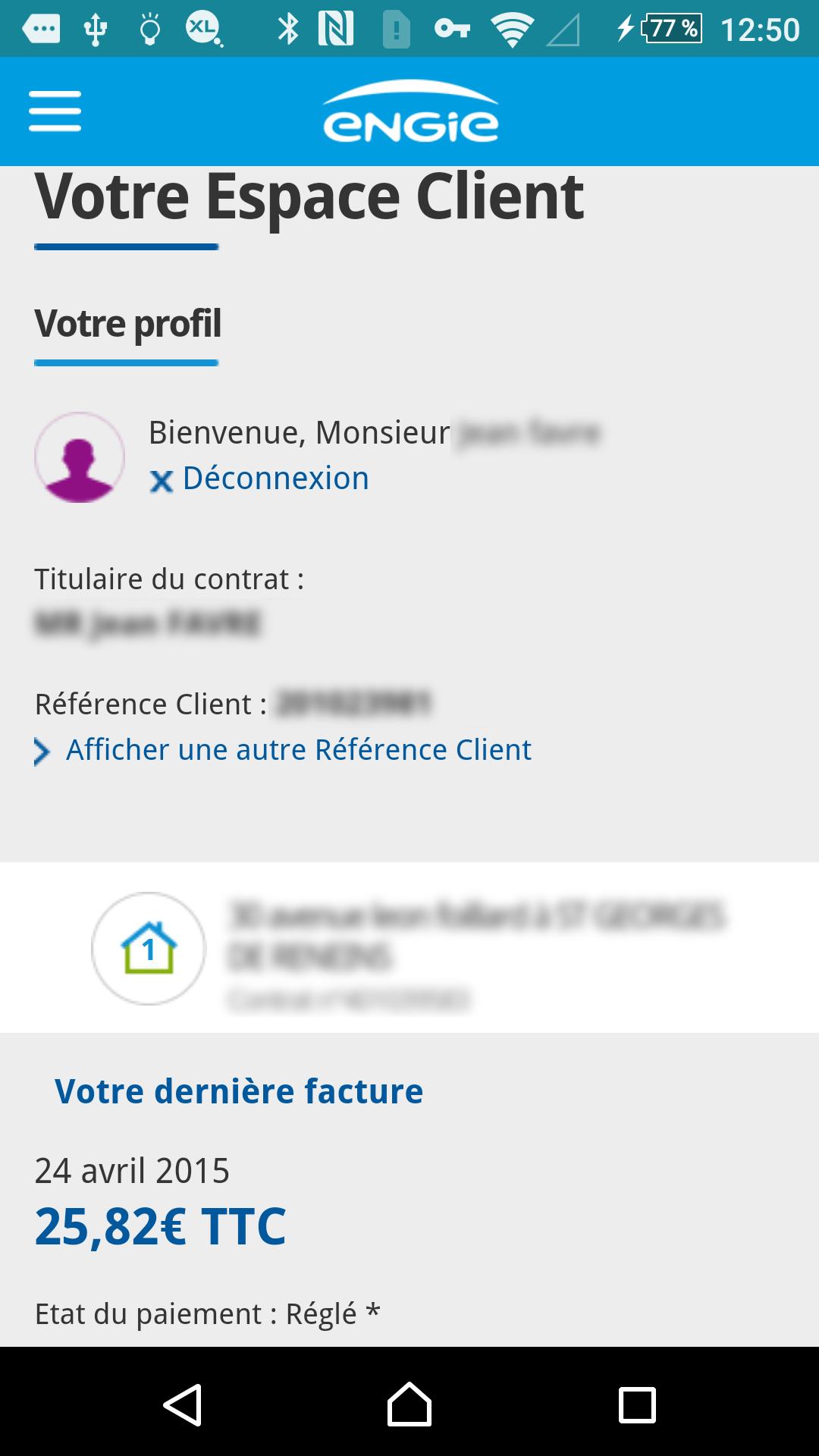Select the purple profile avatar
The width and height of the screenshot is (819, 1456).
coord(79,457)
